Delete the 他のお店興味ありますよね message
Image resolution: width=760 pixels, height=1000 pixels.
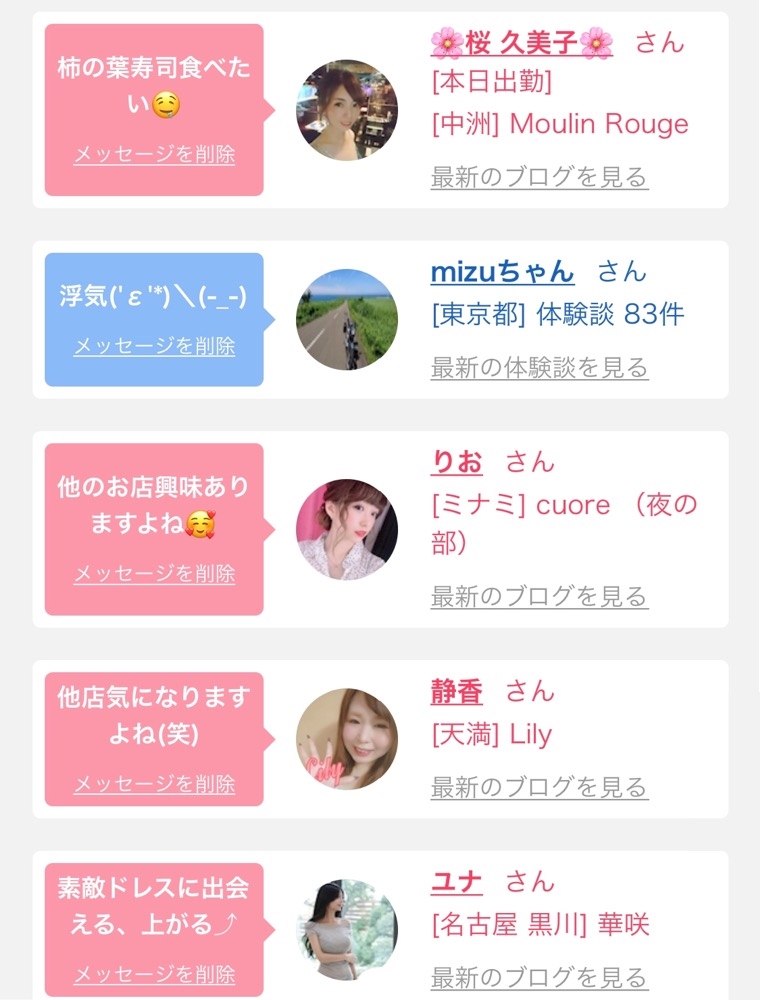[154, 573]
